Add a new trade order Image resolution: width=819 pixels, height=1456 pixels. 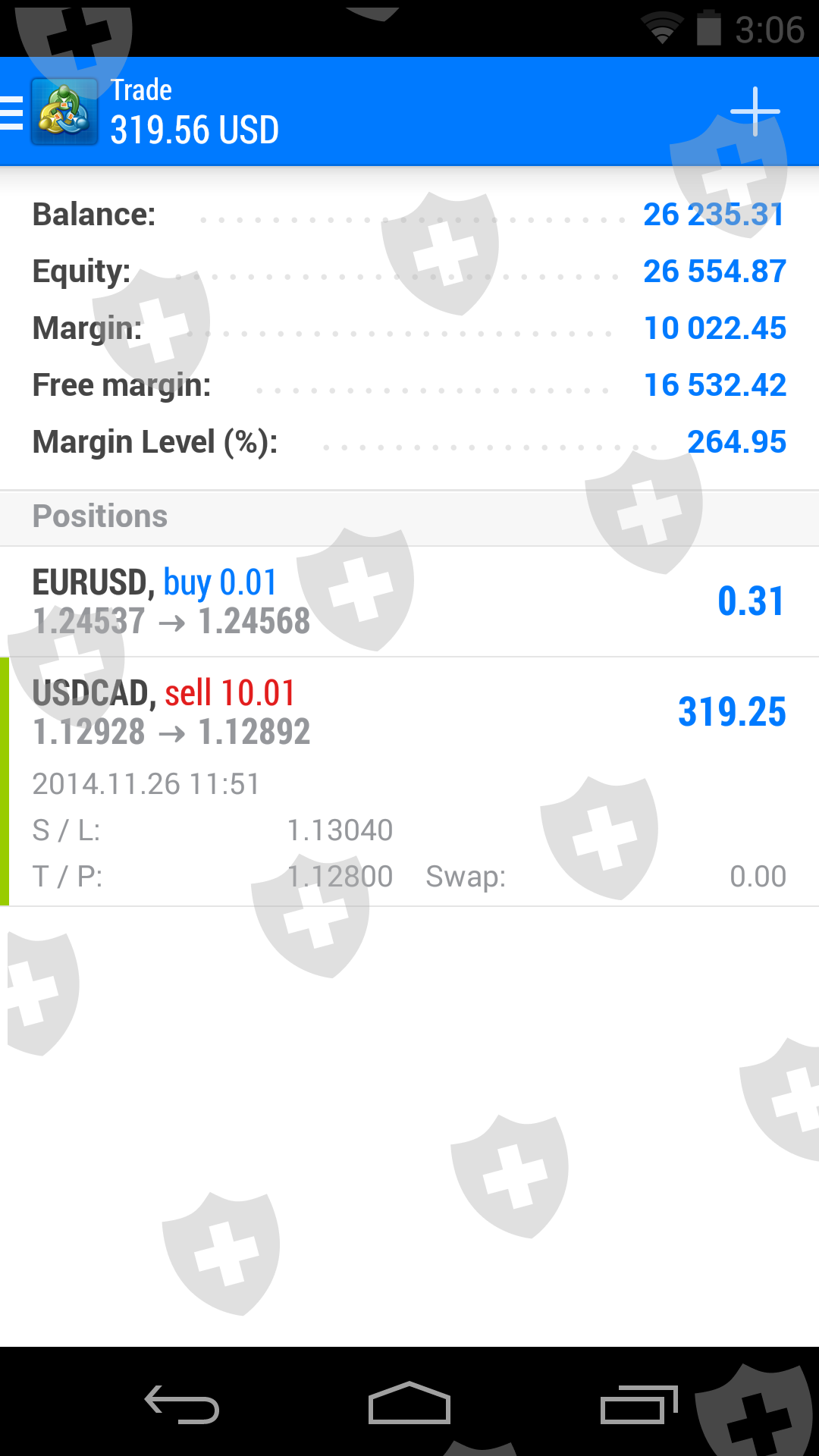(755, 112)
